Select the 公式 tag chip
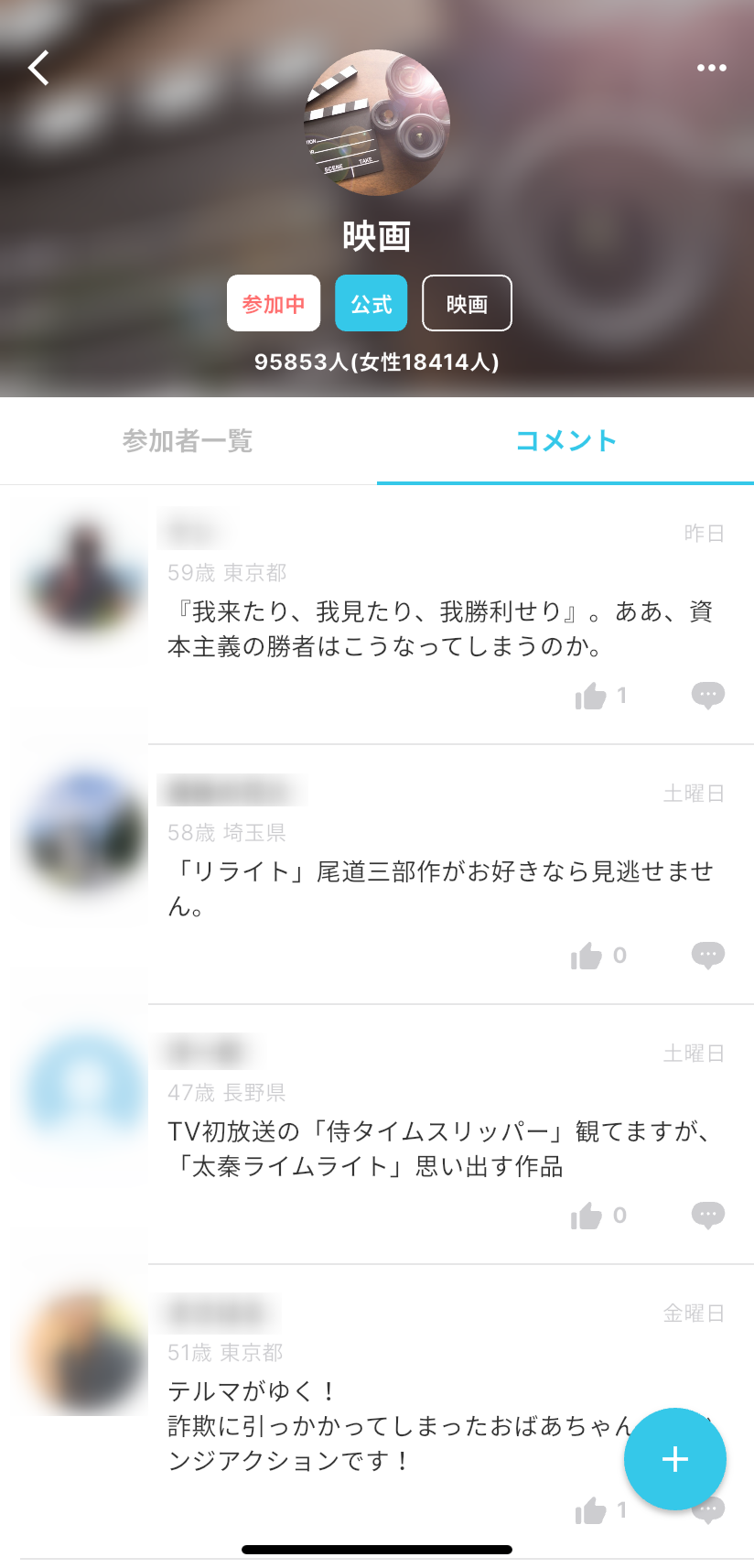This screenshot has width=754, height=1568. pyautogui.click(x=372, y=303)
